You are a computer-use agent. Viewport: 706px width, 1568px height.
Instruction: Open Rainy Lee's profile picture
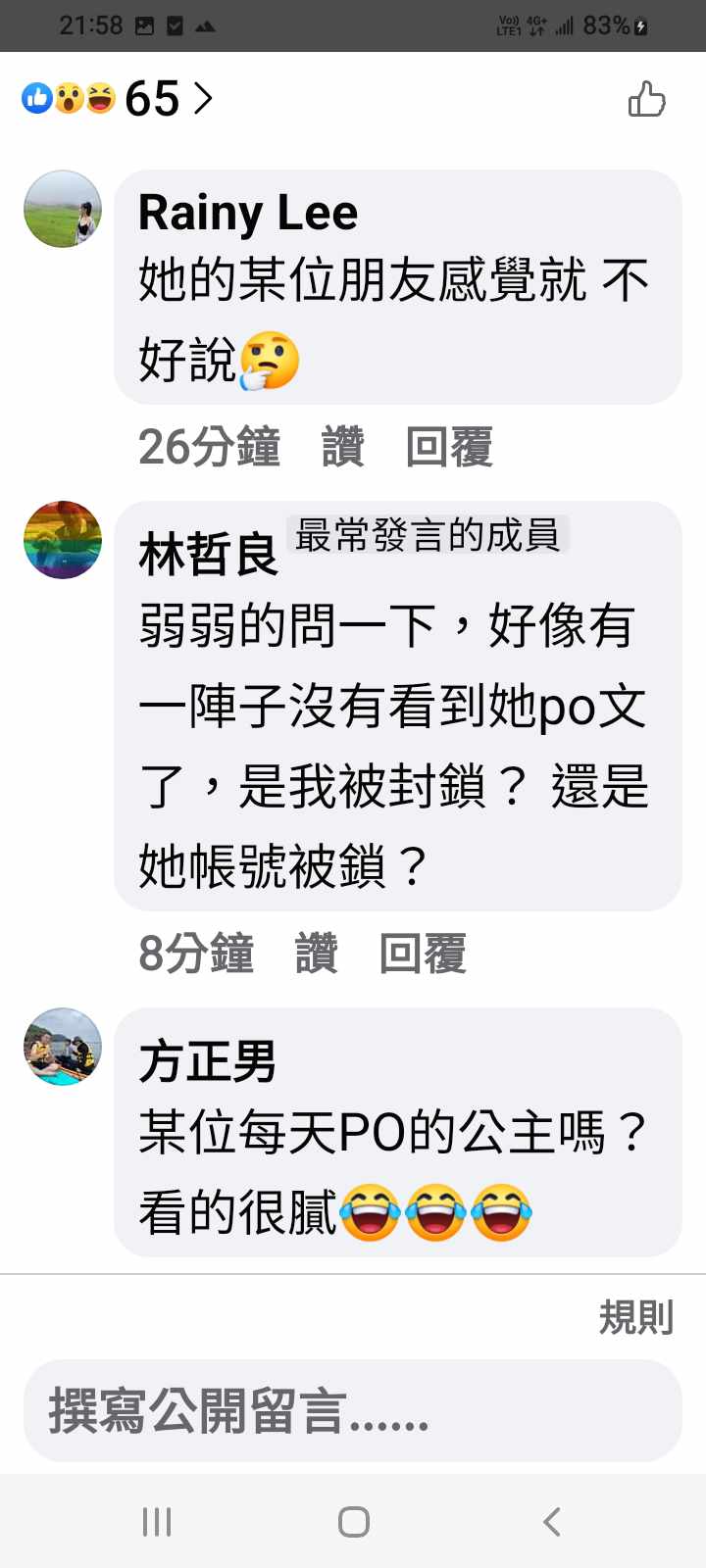coord(63,209)
